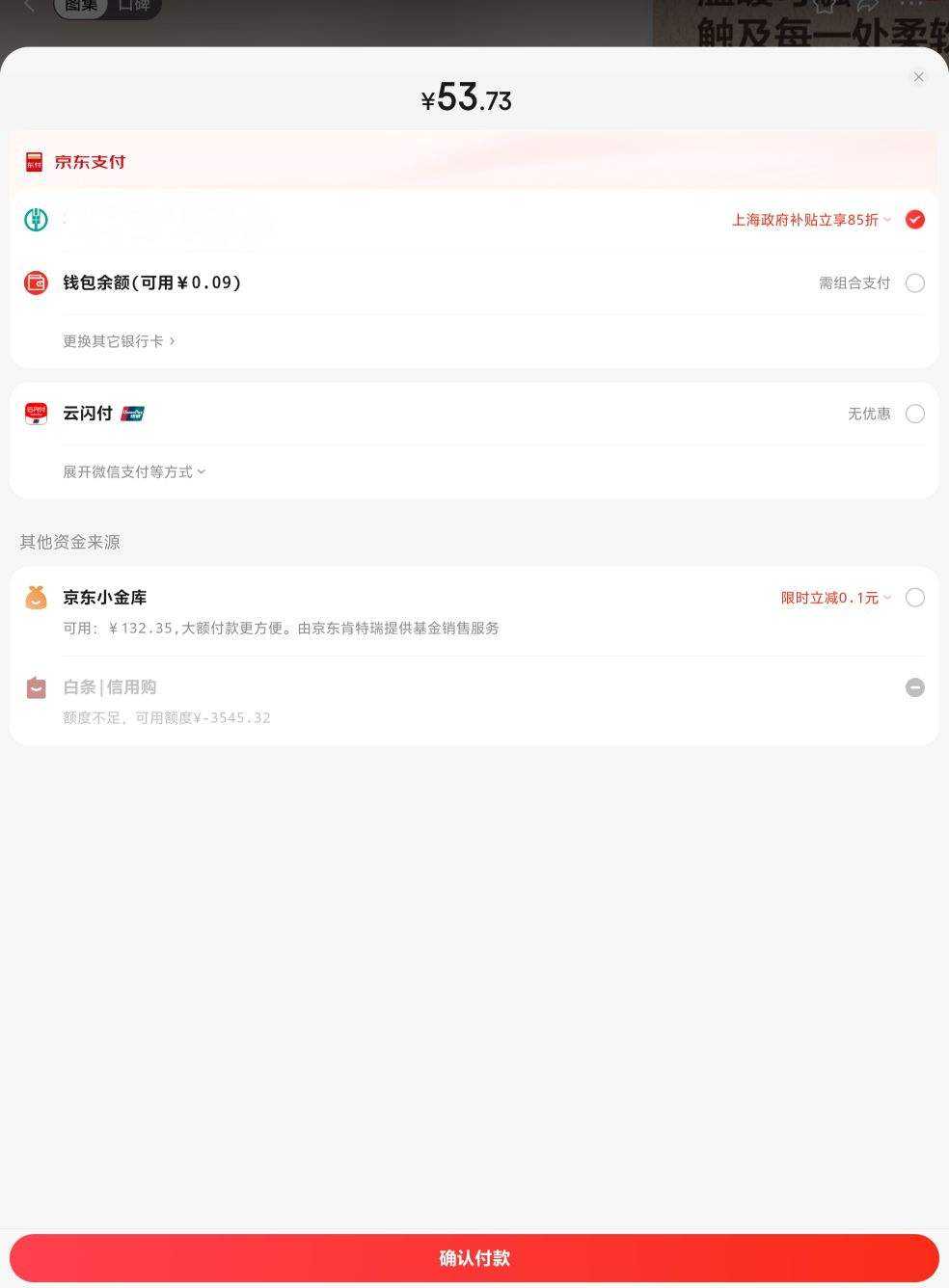Image resolution: width=949 pixels, height=1288 pixels.
Task: Close the payment sheet
Action: coord(918,77)
